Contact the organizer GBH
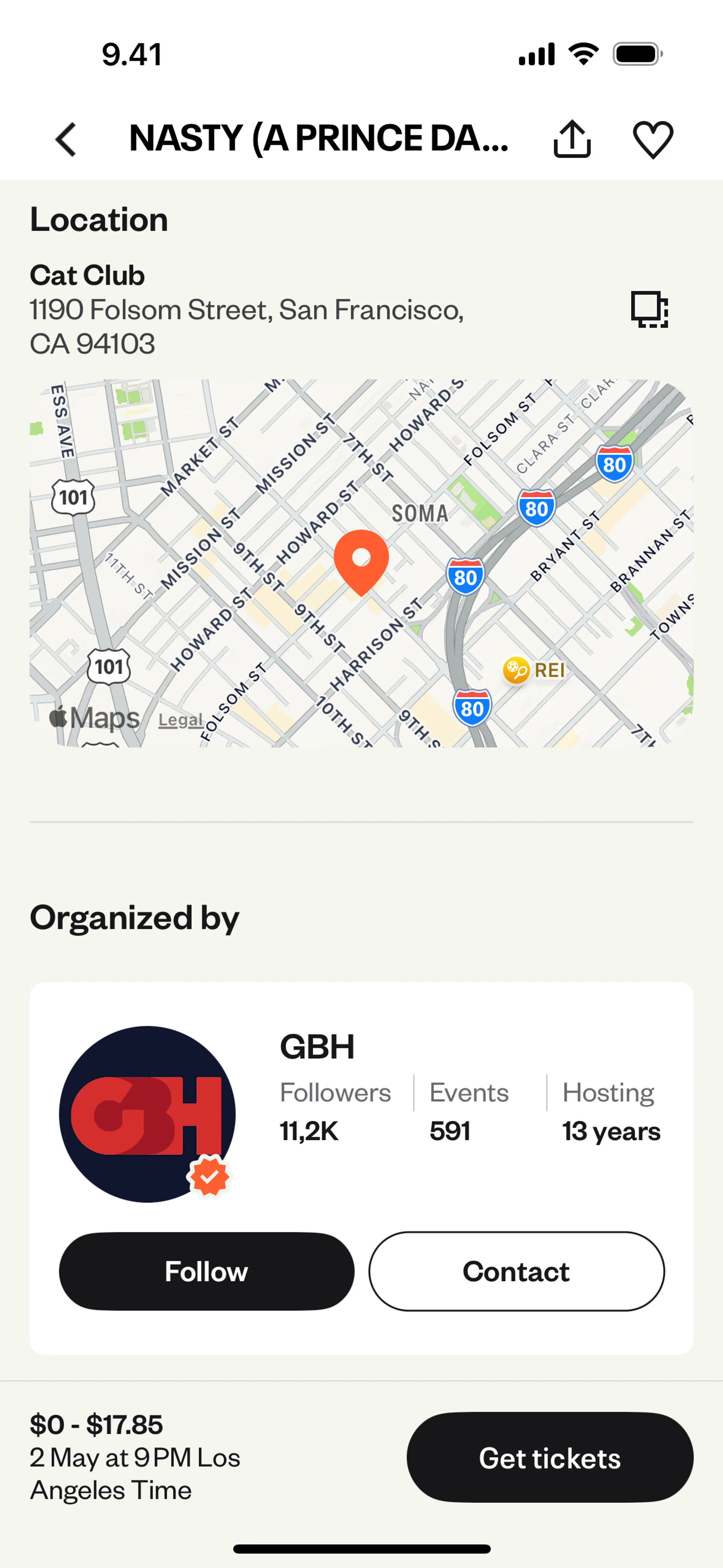Screen dimensions: 723x1568 (516, 1272)
